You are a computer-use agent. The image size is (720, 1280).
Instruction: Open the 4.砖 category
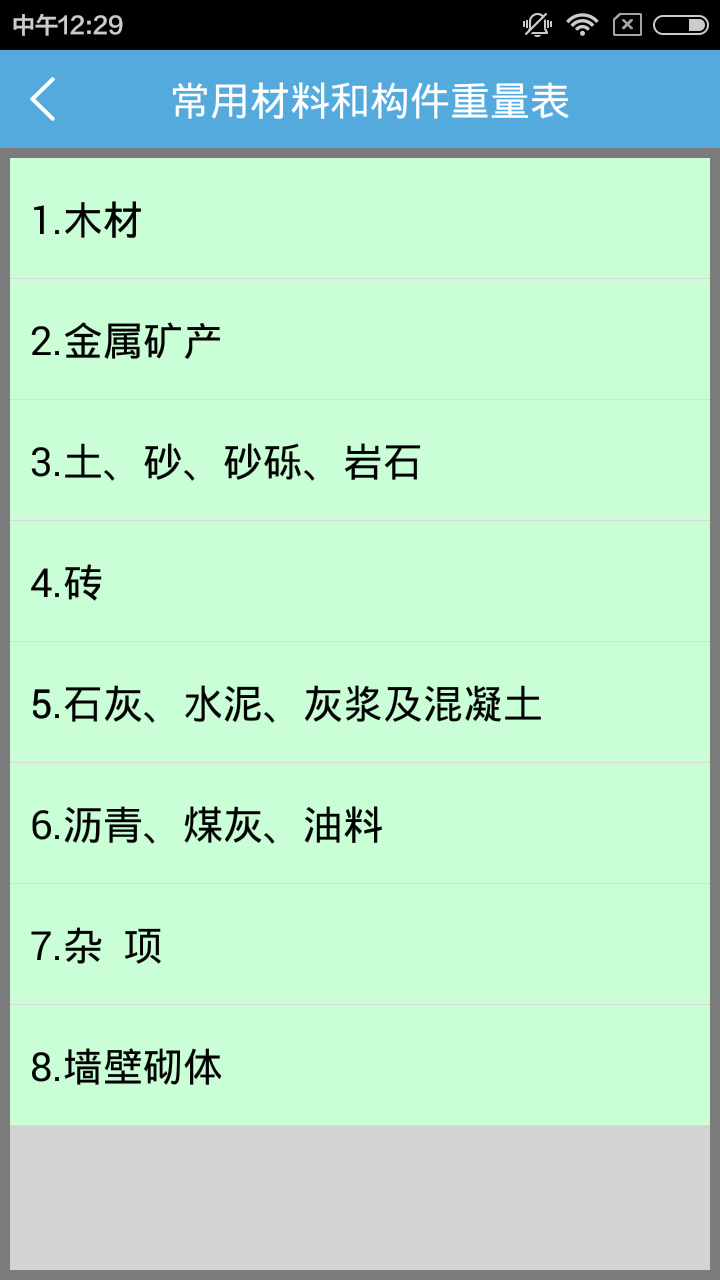[360, 581]
